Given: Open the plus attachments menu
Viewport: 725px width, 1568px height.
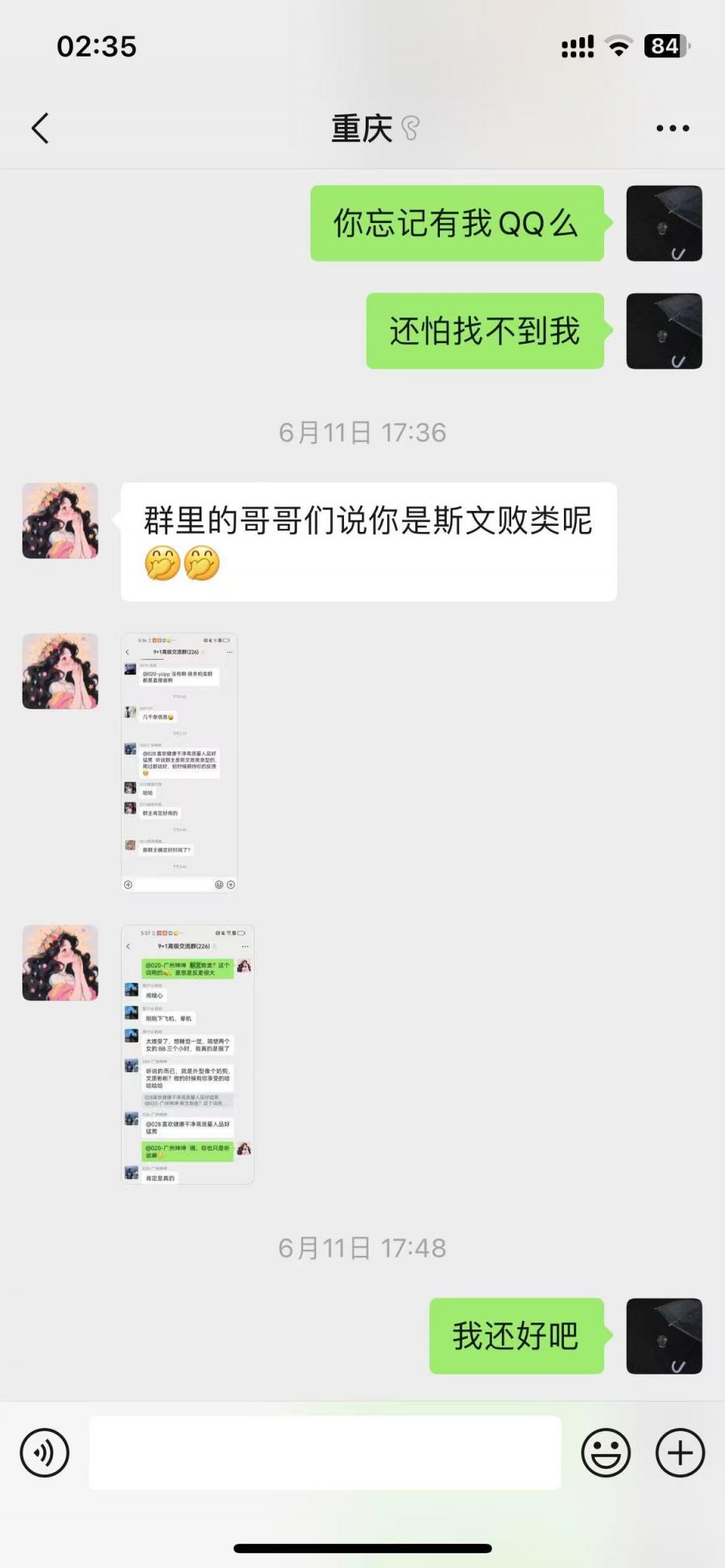Looking at the screenshot, I should tap(679, 1453).
